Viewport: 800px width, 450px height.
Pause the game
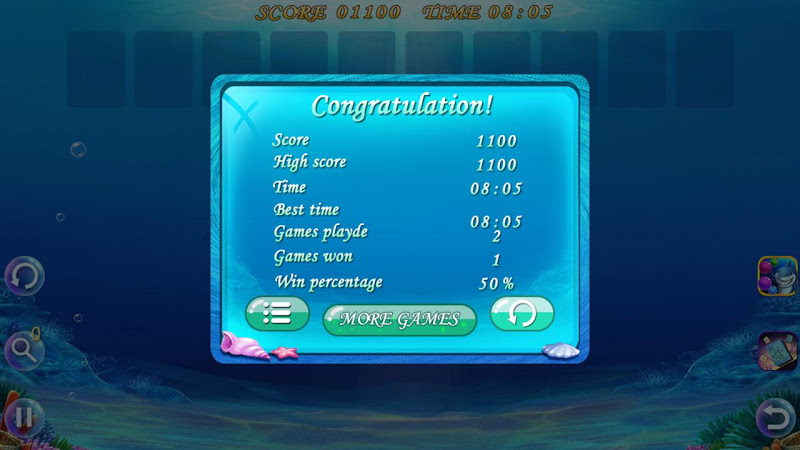[x=22, y=416]
